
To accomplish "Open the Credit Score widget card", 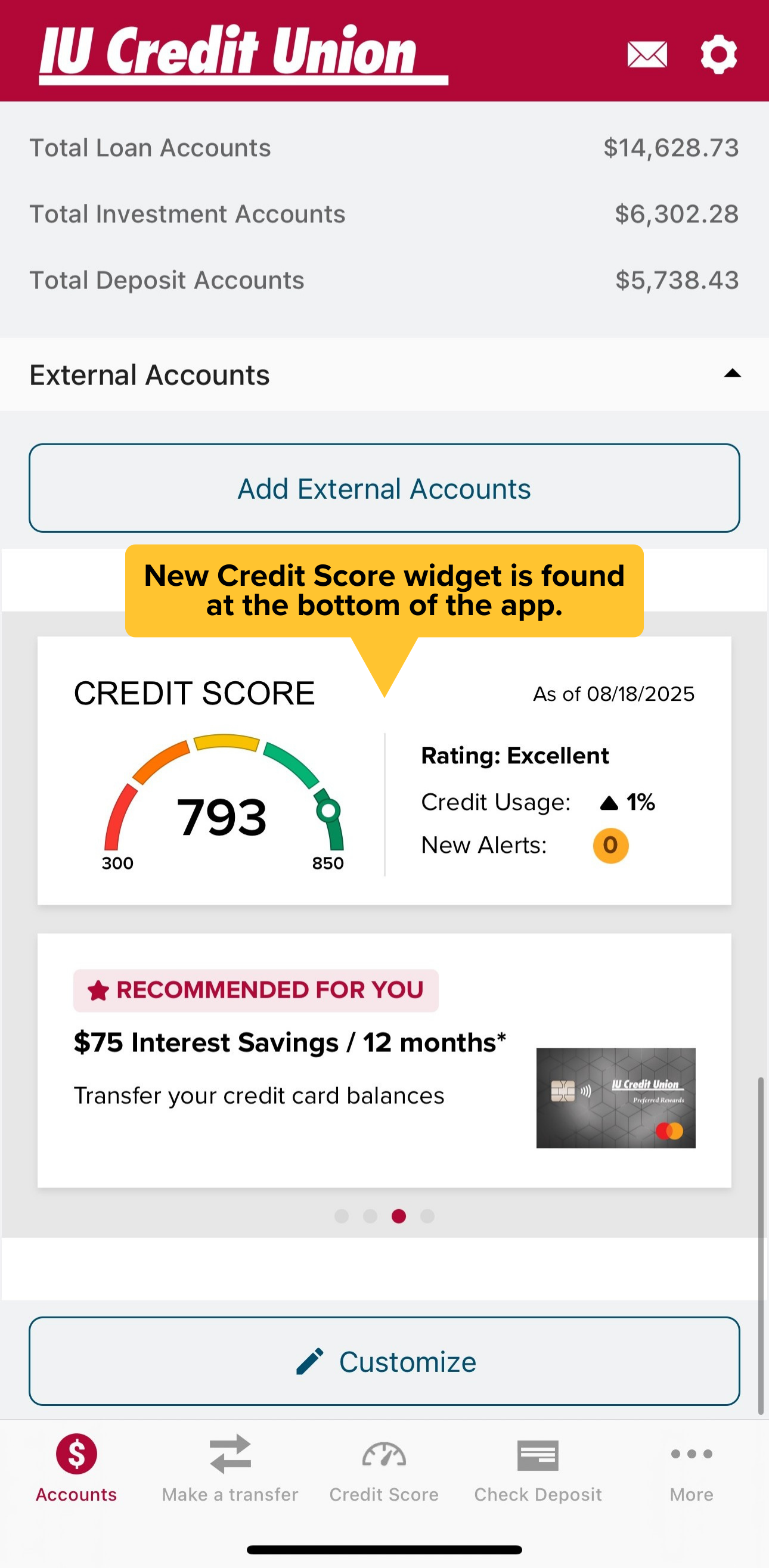I will click(384, 791).
